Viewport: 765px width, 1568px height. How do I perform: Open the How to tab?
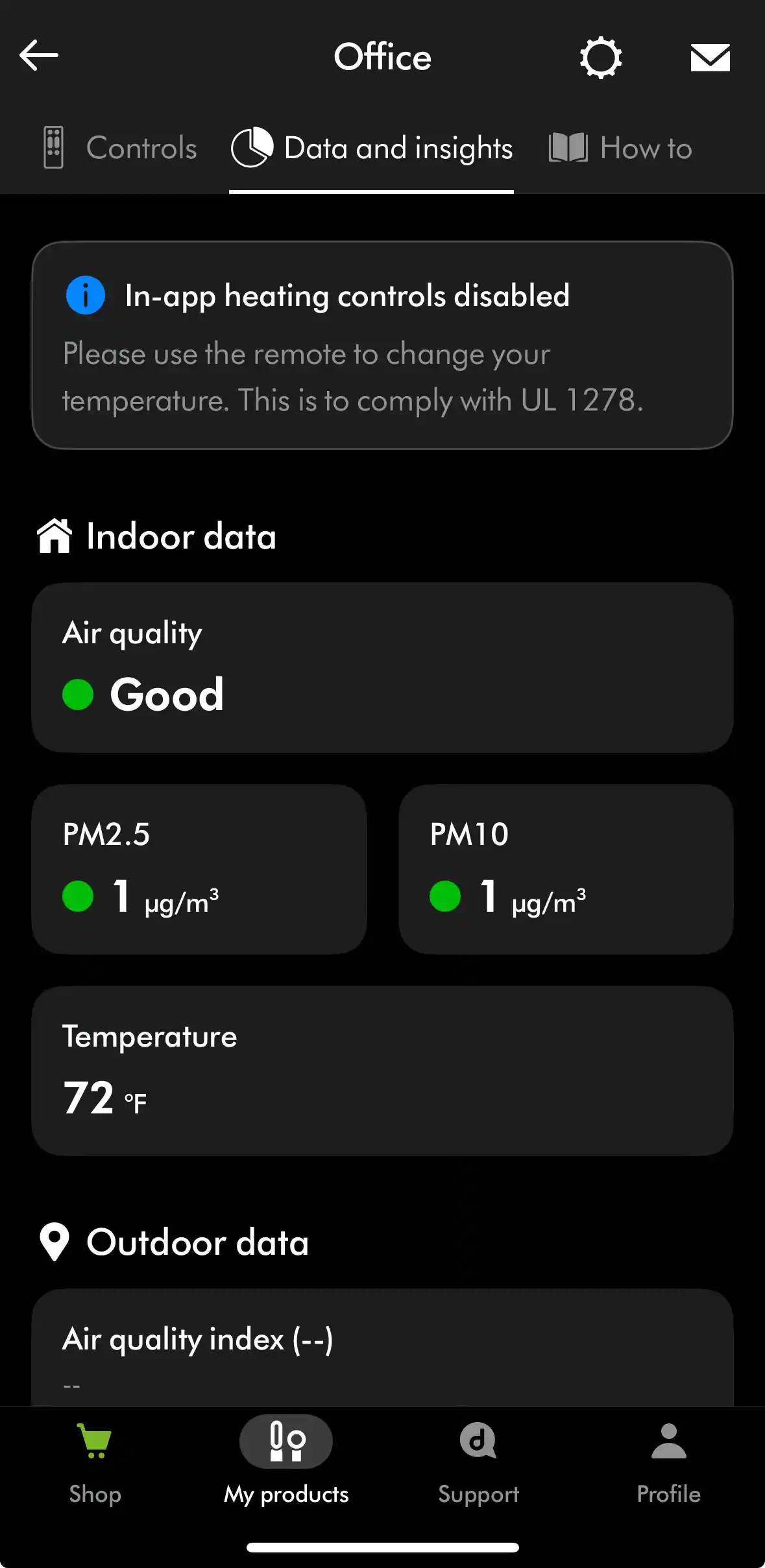coord(620,148)
